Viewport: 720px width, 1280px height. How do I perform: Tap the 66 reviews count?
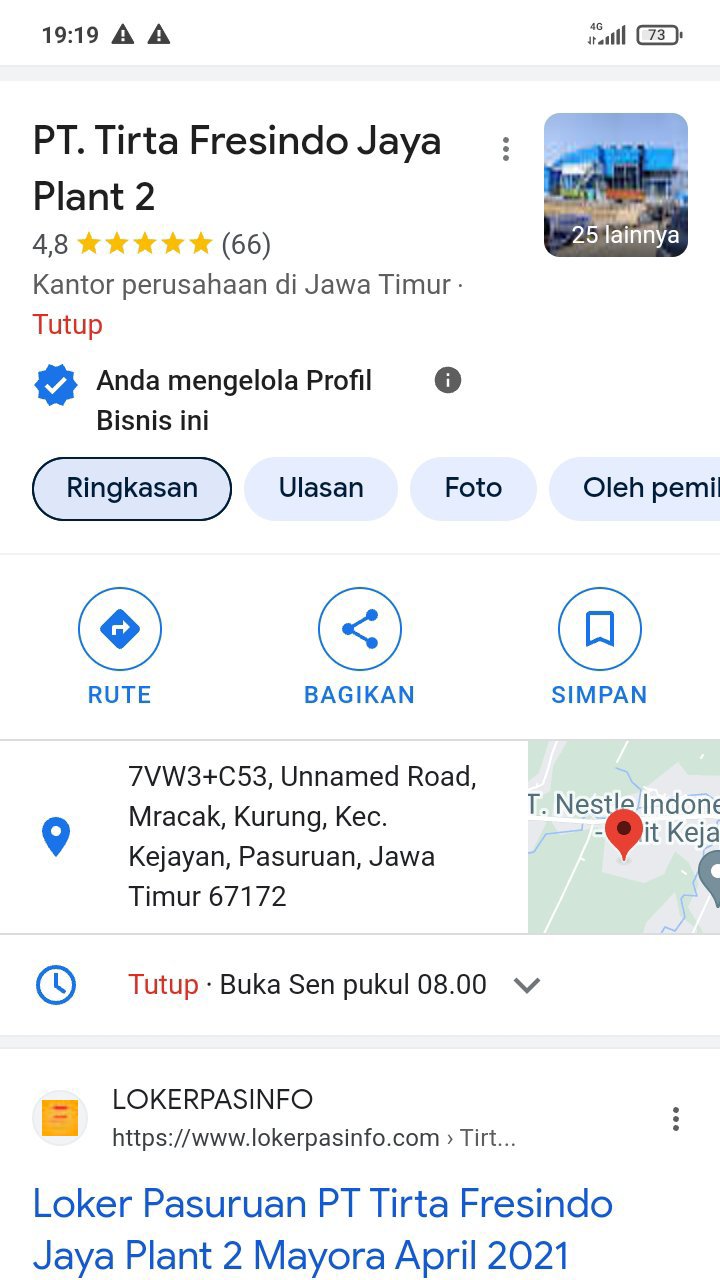(x=246, y=244)
